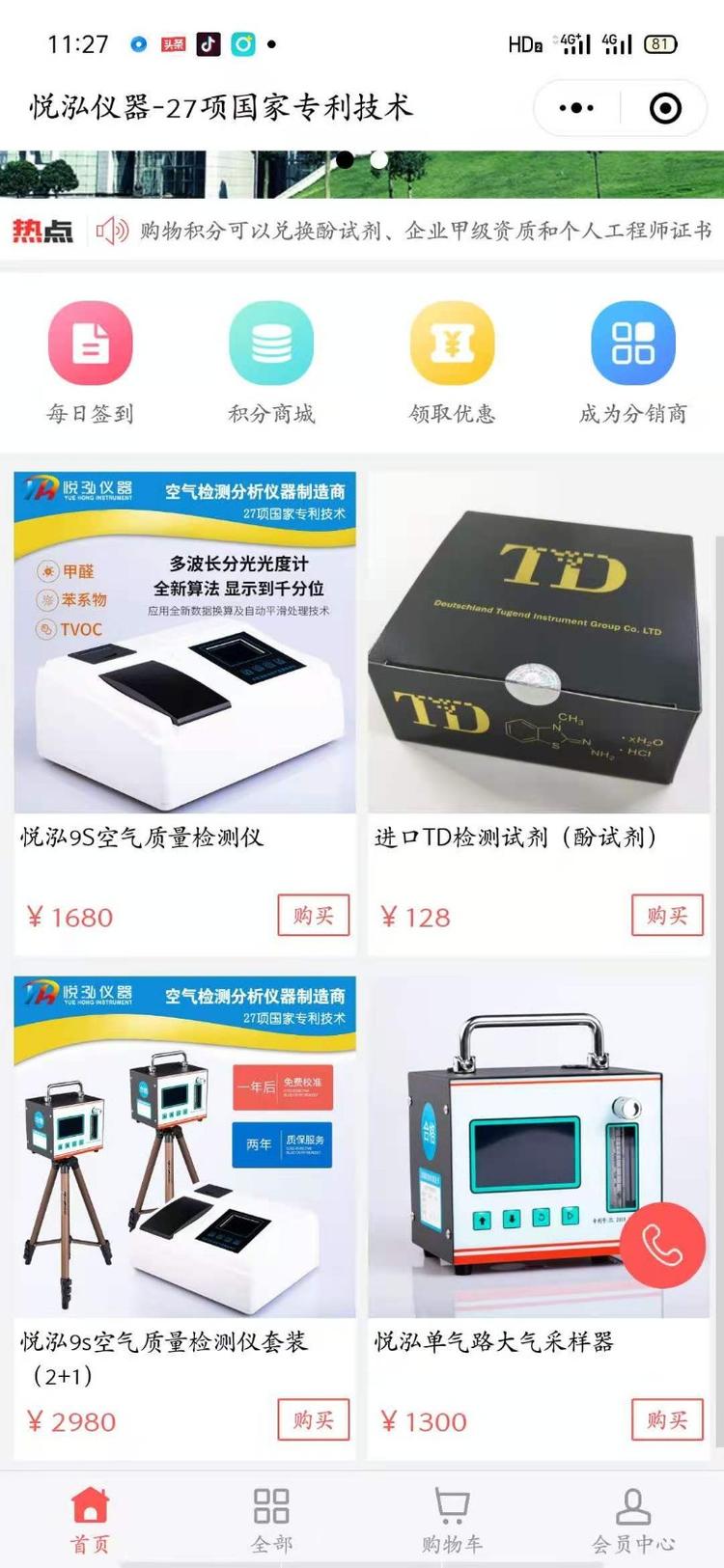Tap 购买 for the ¥1300 大气采样器
The image size is (724, 1568).
(x=667, y=1419)
